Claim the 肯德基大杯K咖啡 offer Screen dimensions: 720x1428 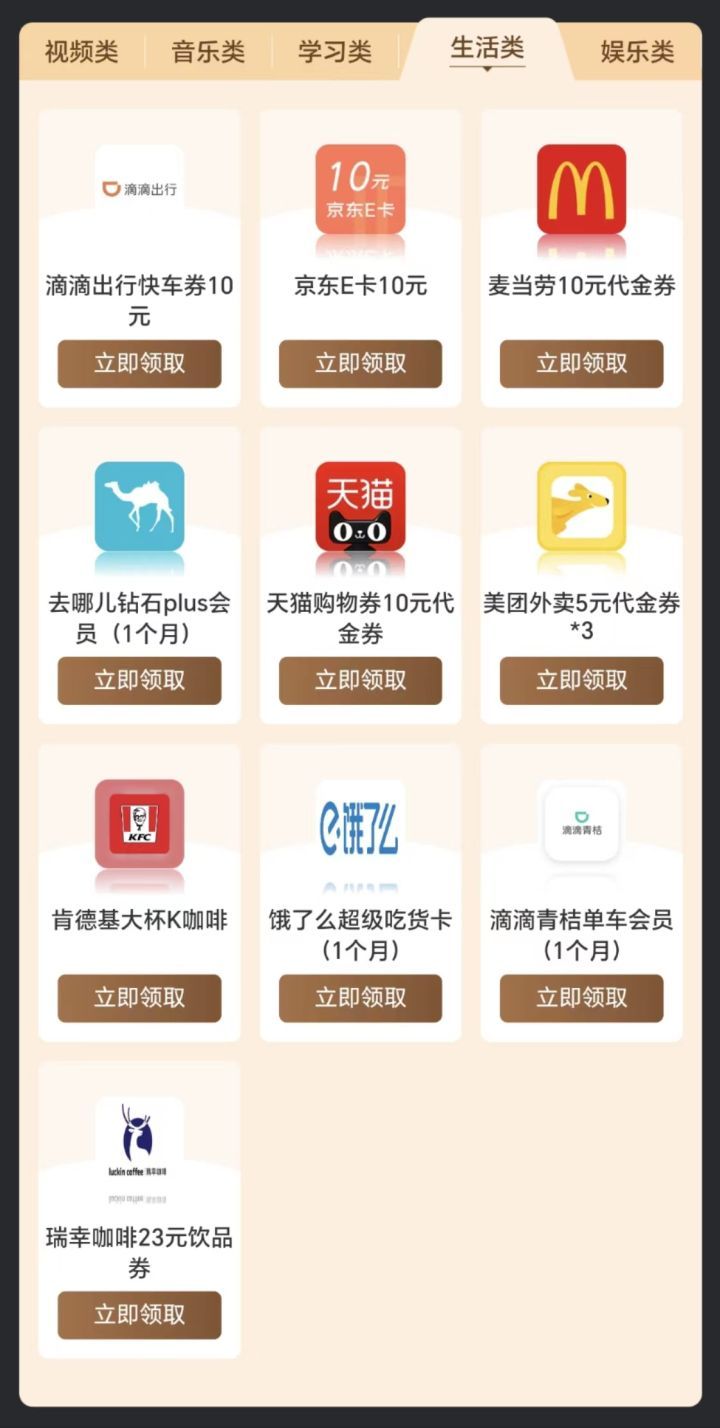139,997
